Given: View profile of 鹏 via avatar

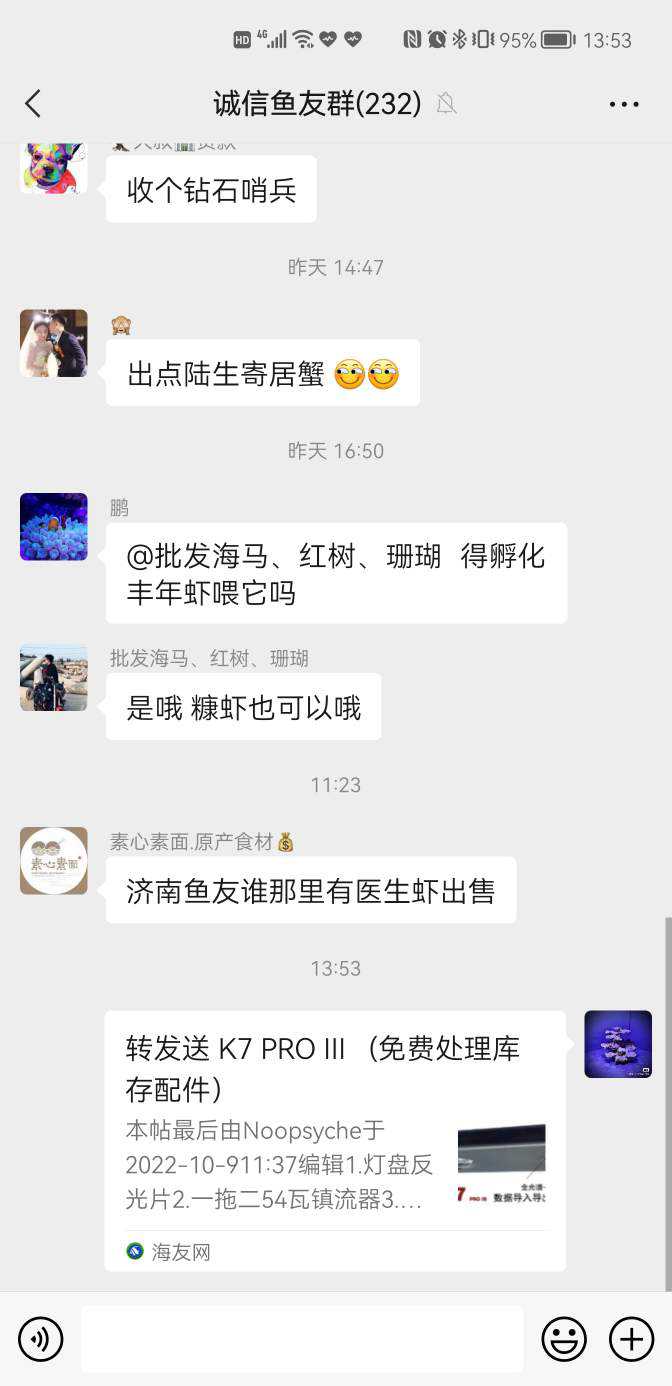Looking at the screenshot, I should tap(54, 527).
